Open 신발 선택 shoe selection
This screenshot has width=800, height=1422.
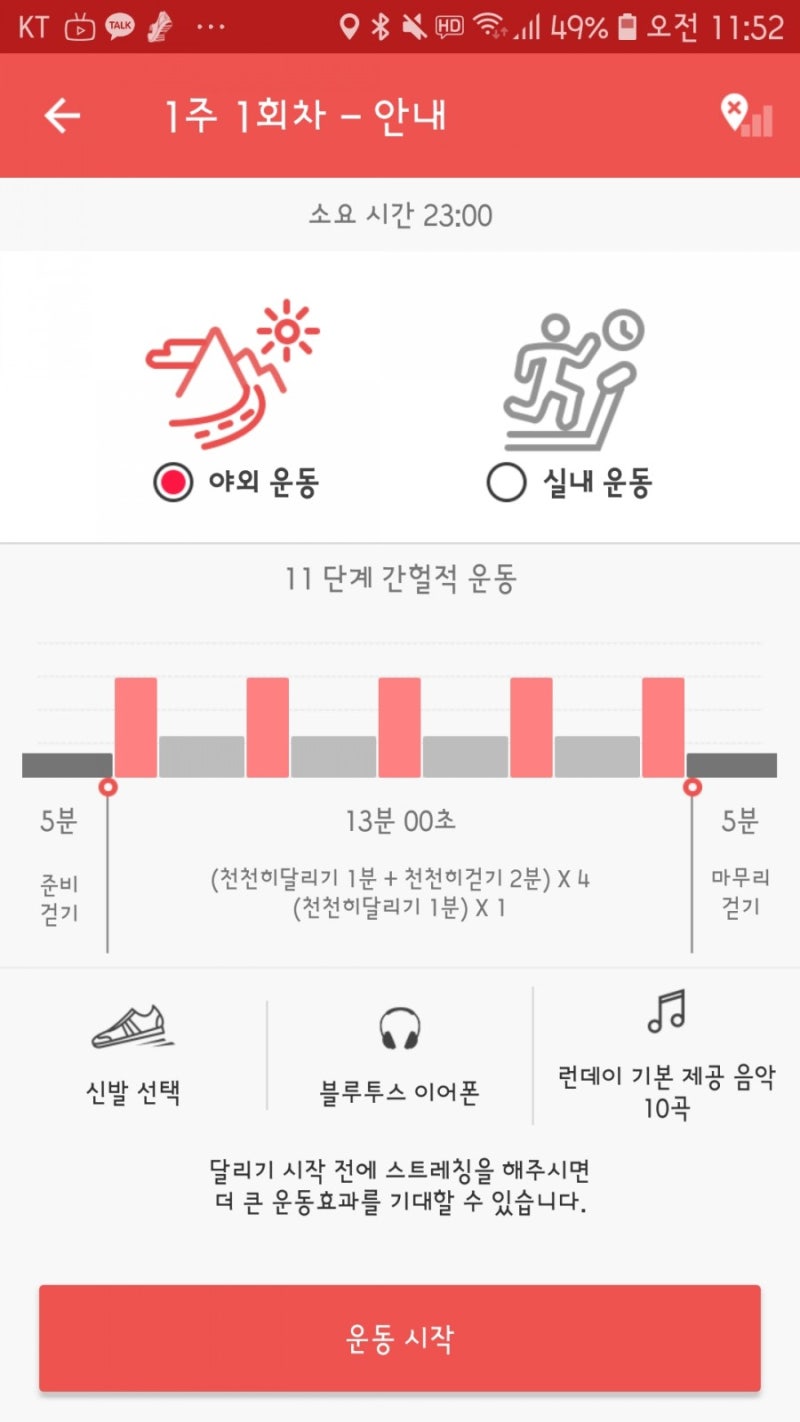(133, 1055)
